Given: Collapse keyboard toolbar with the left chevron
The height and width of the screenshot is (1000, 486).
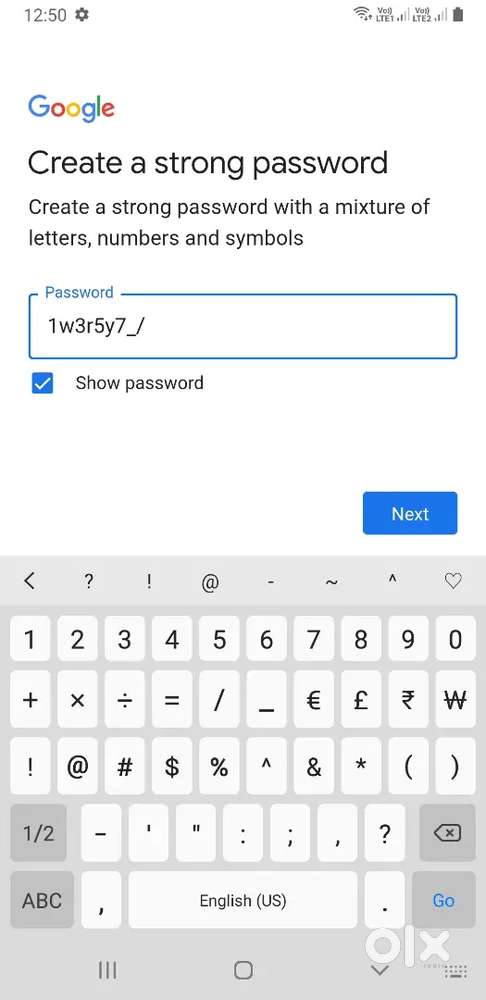Looking at the screenshot, I should point(29,581).
